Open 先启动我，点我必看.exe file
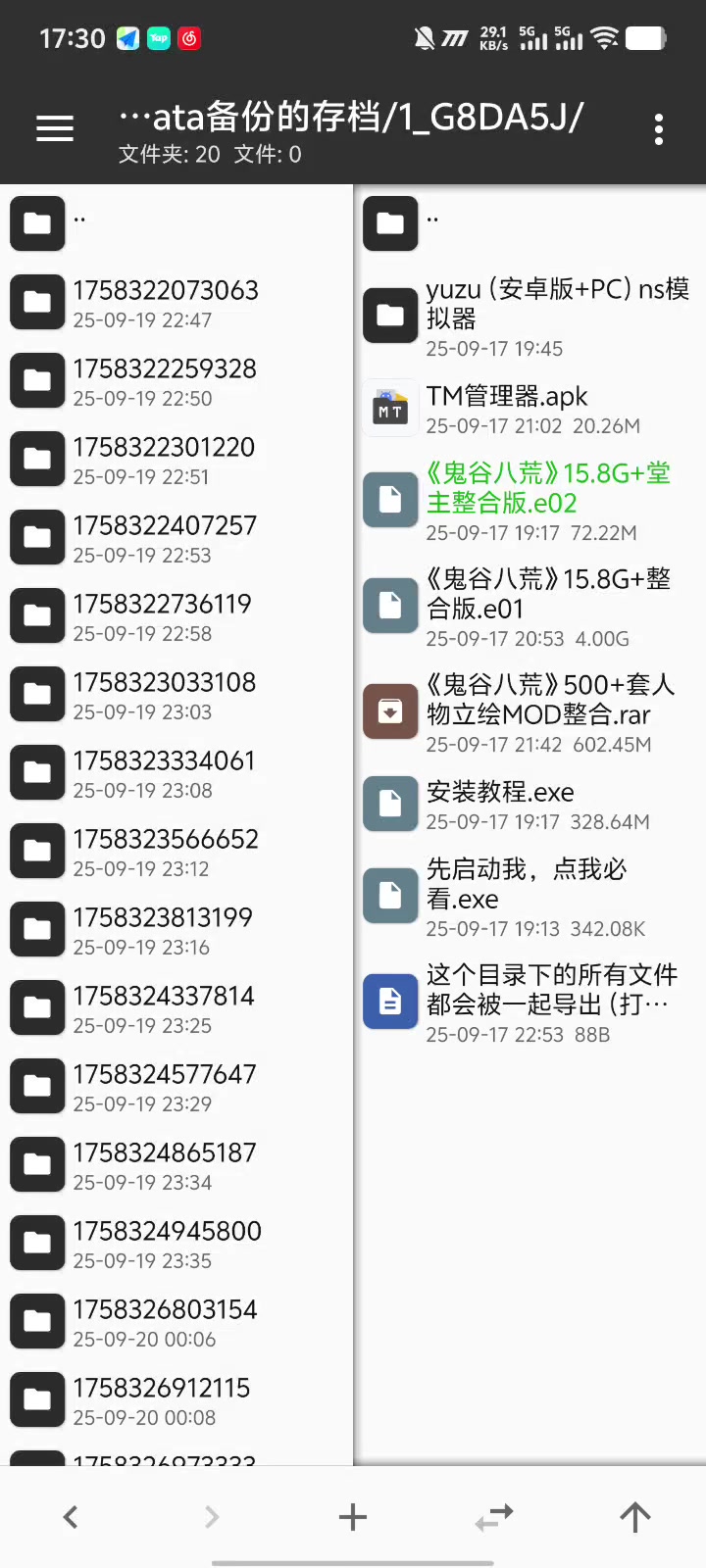 coord(529,896)
